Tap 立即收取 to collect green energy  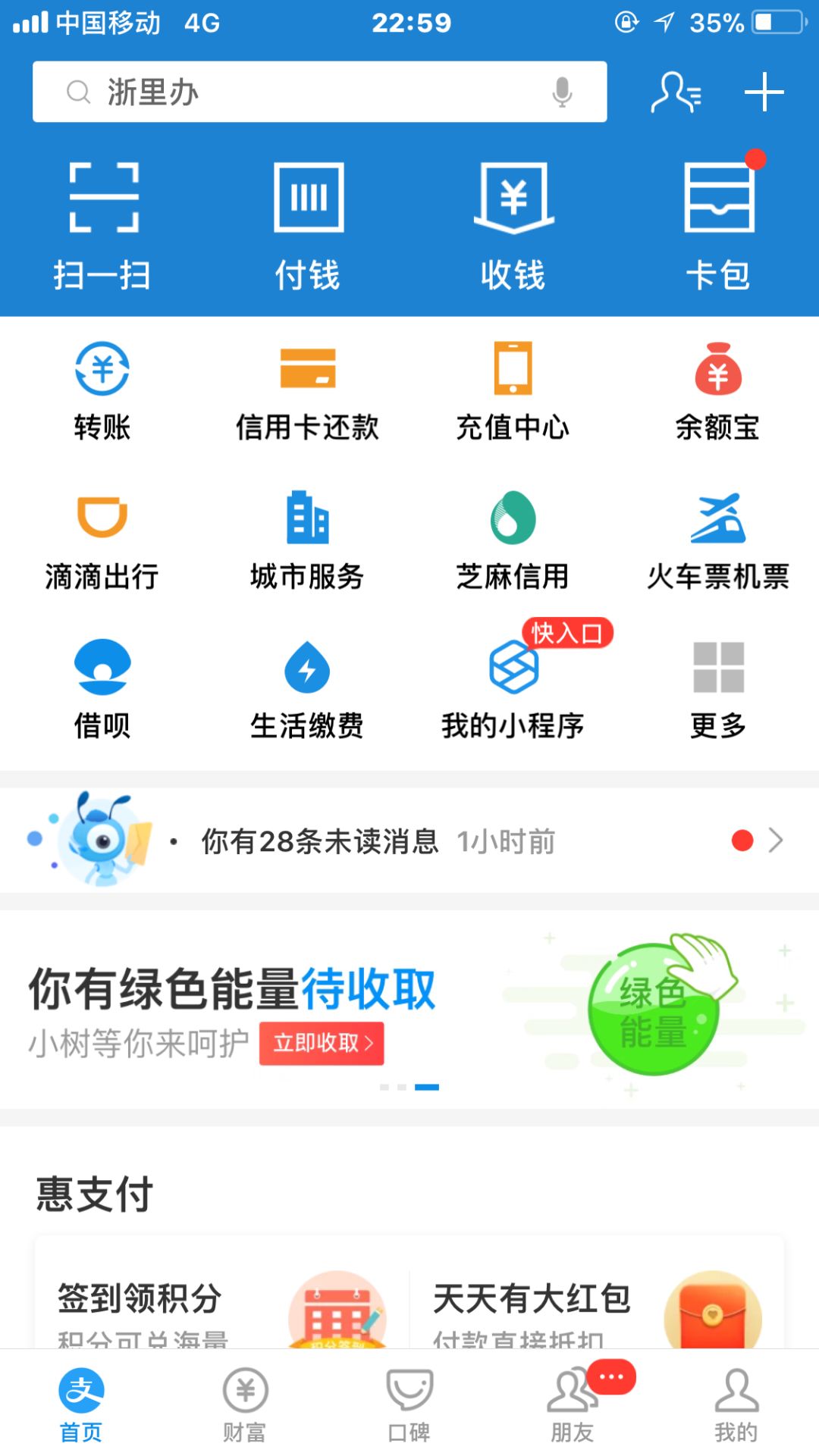pyautogui.click(x=322, y=1044)
